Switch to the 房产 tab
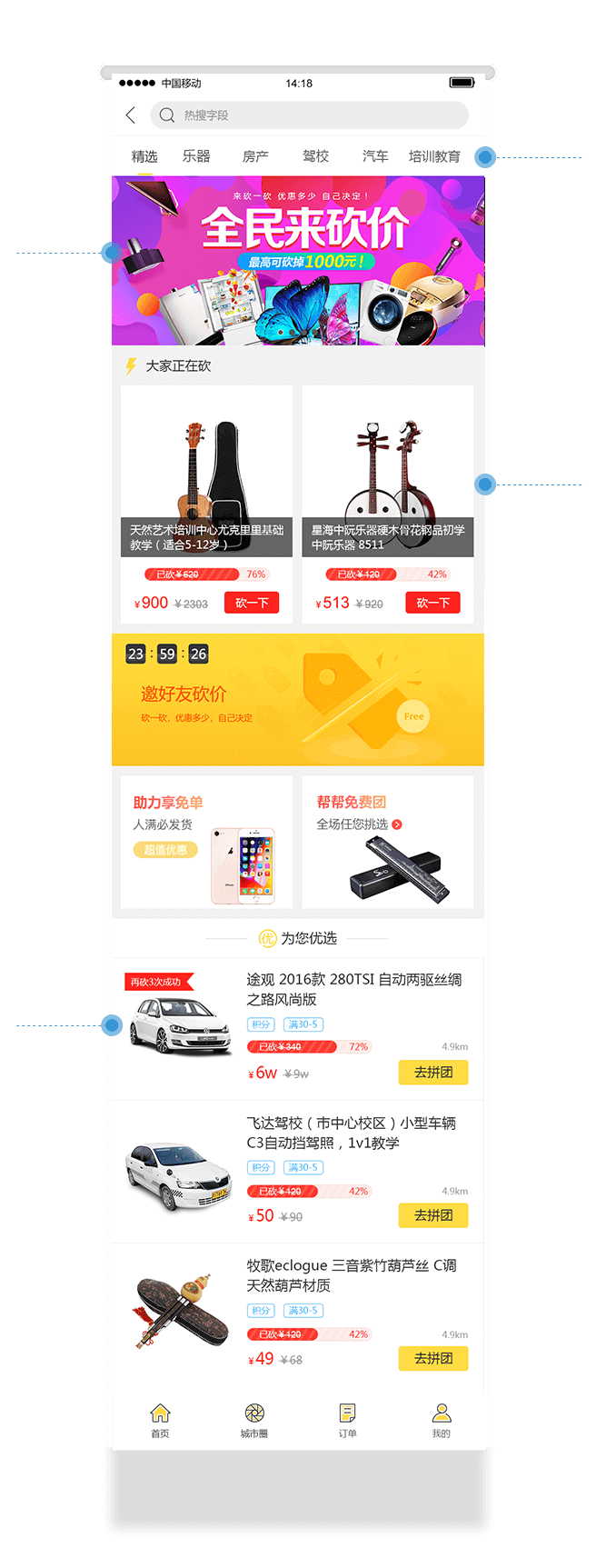The height and width of the screenshot is (1568, 596). [255, 156]
